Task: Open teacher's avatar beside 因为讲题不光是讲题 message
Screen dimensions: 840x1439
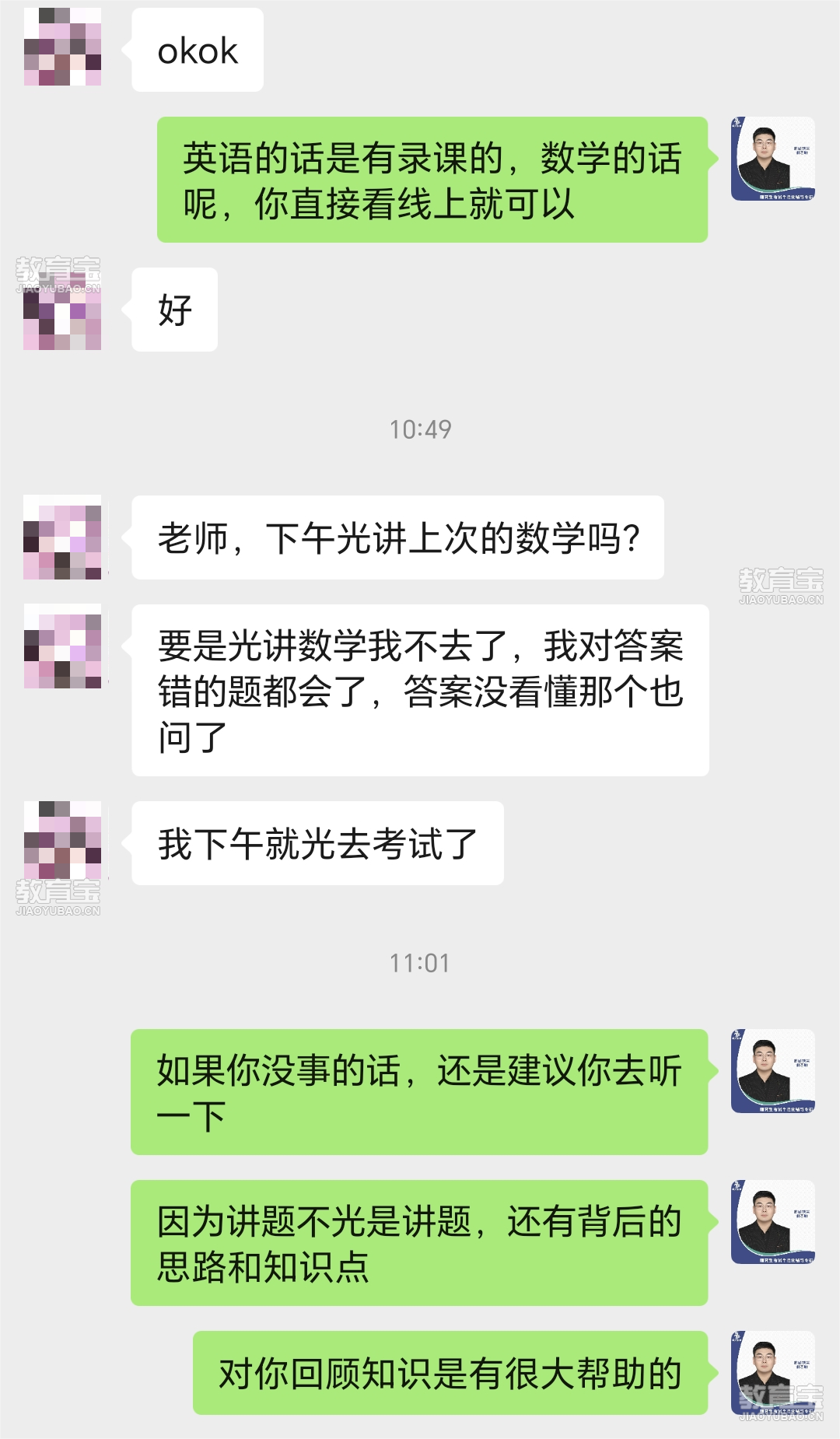Action: point(772,1222)
